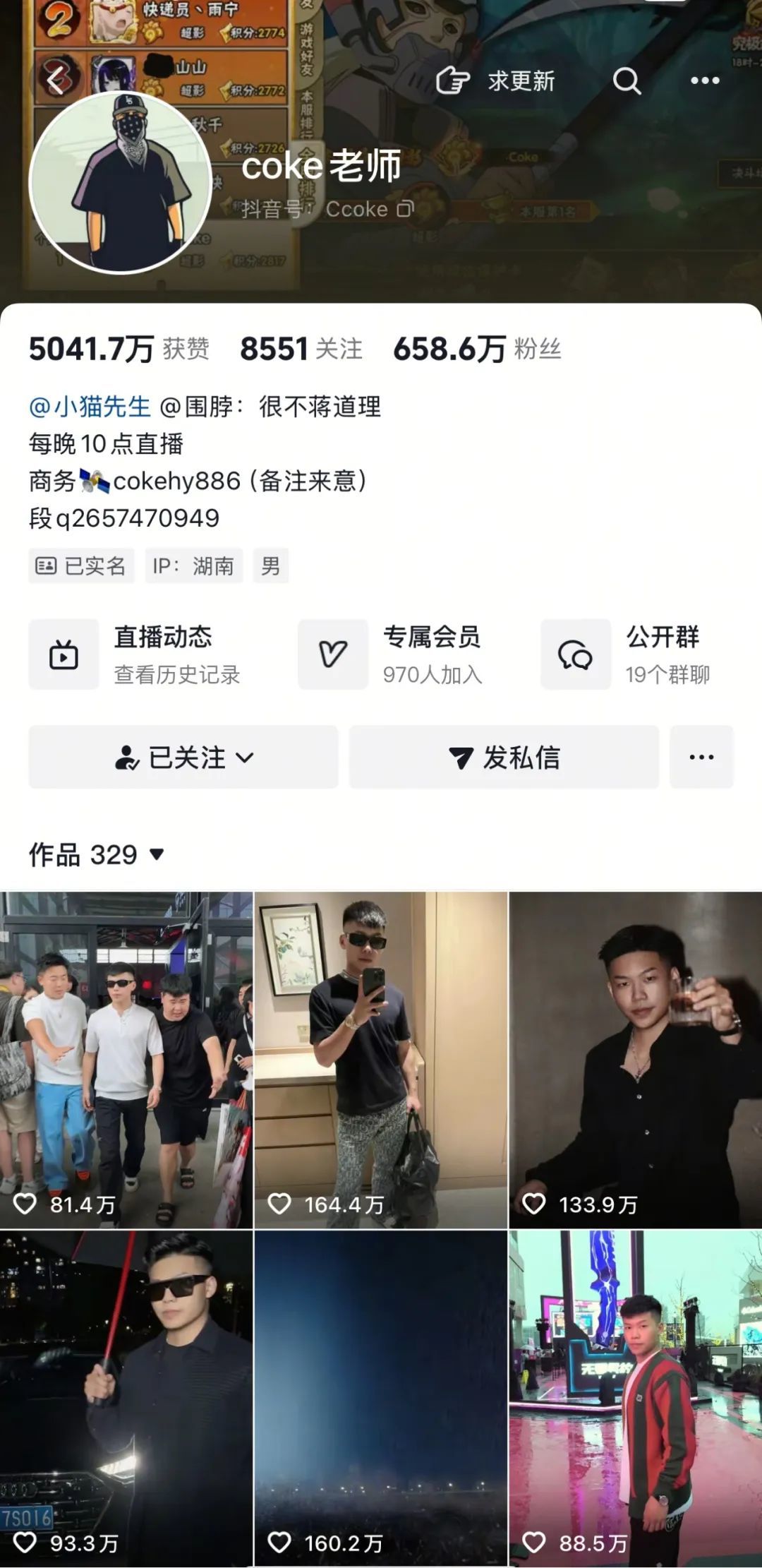Open the rainy night video with 160.2万 likes
The image size is (762, 1568).
coord(381,1398)
